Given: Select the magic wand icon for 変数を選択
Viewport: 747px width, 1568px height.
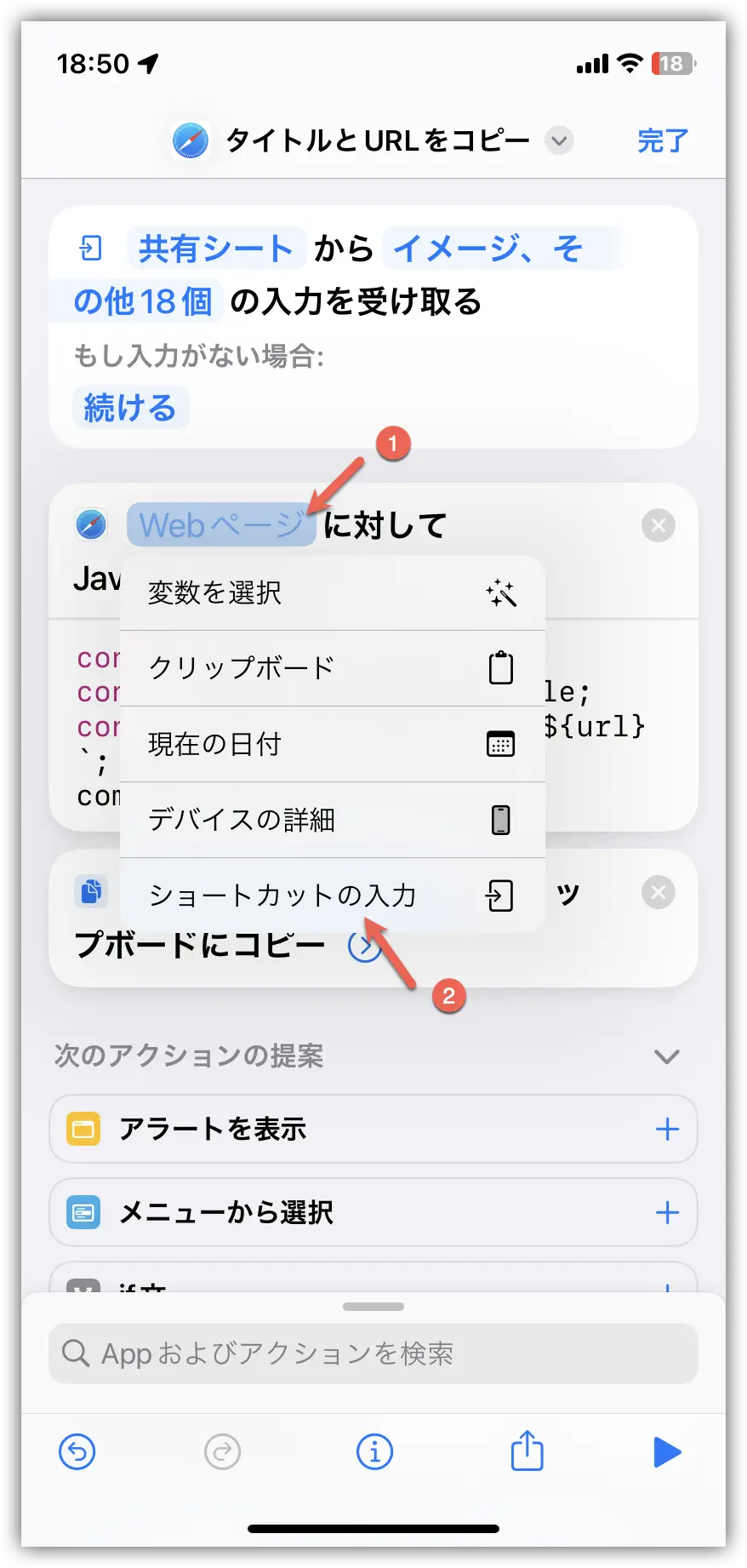Looking at the screenshot, I should pos(503,592).
